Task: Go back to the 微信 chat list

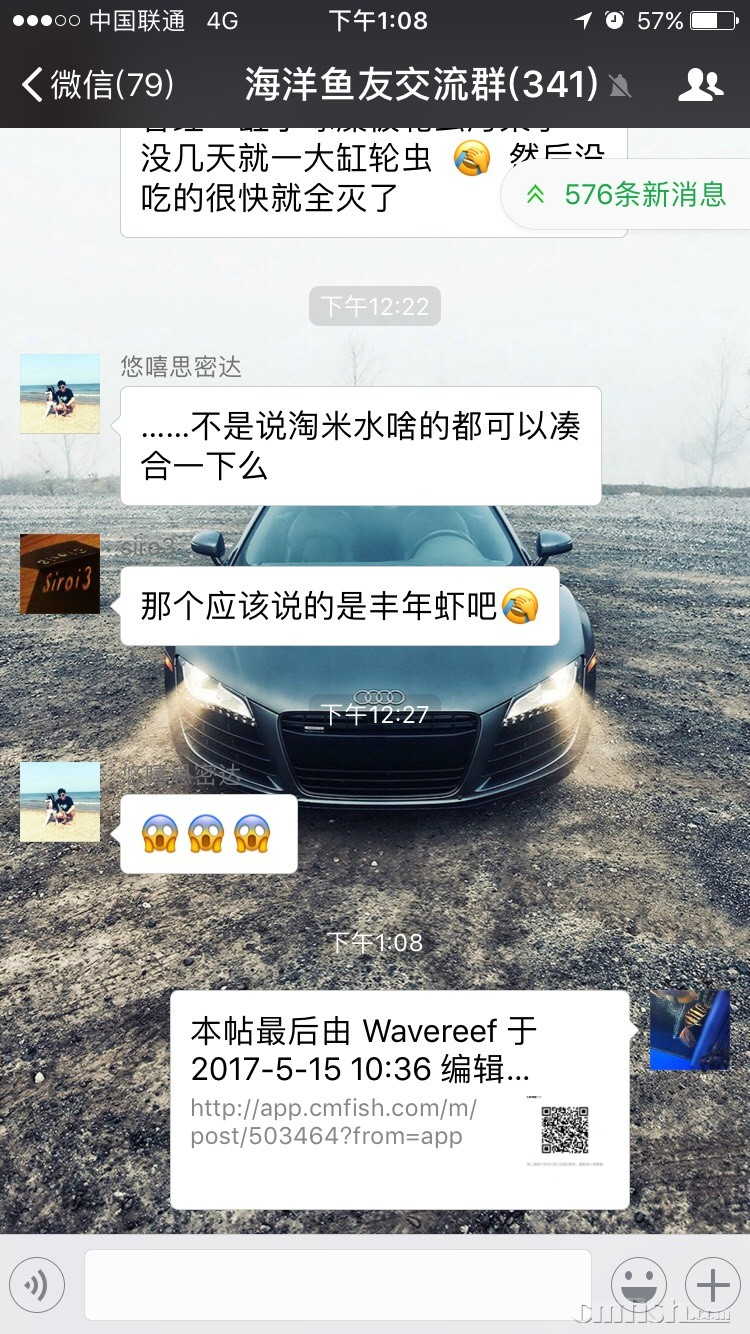Action: pos(97,85)
